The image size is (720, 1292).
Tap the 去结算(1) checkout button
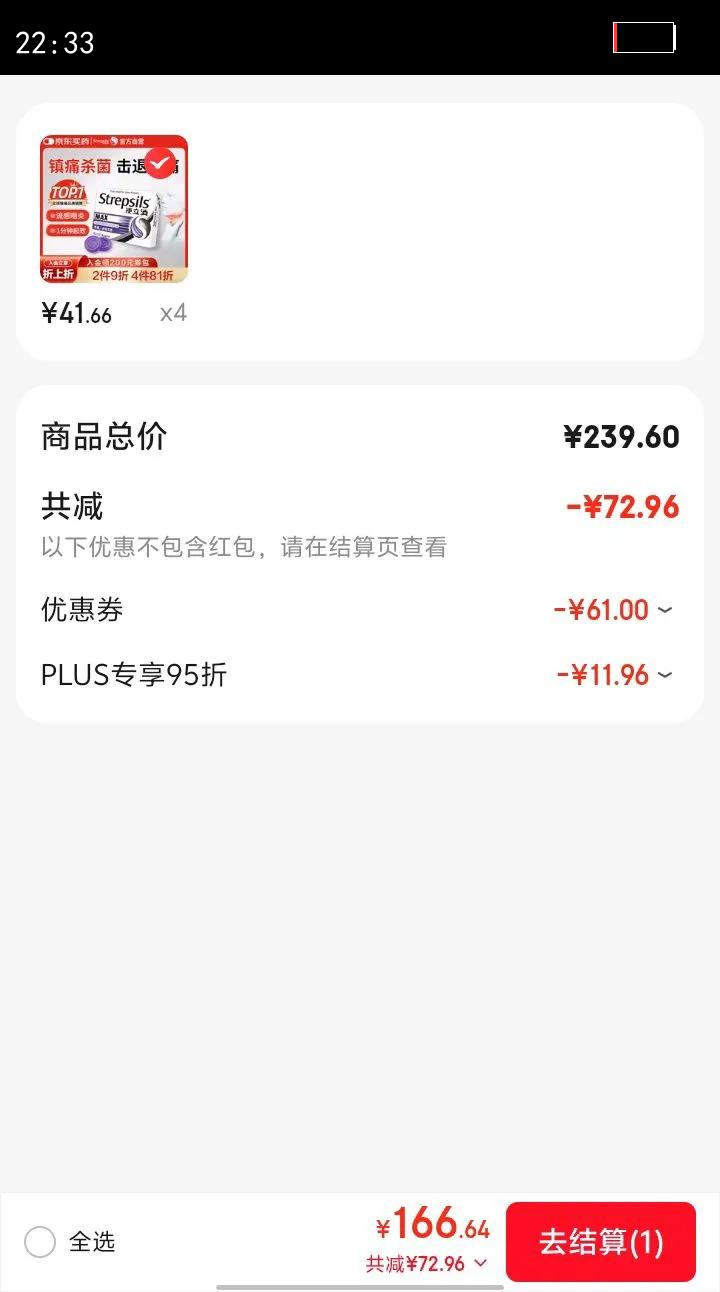pyautogui.click(x=600, y=1242)
